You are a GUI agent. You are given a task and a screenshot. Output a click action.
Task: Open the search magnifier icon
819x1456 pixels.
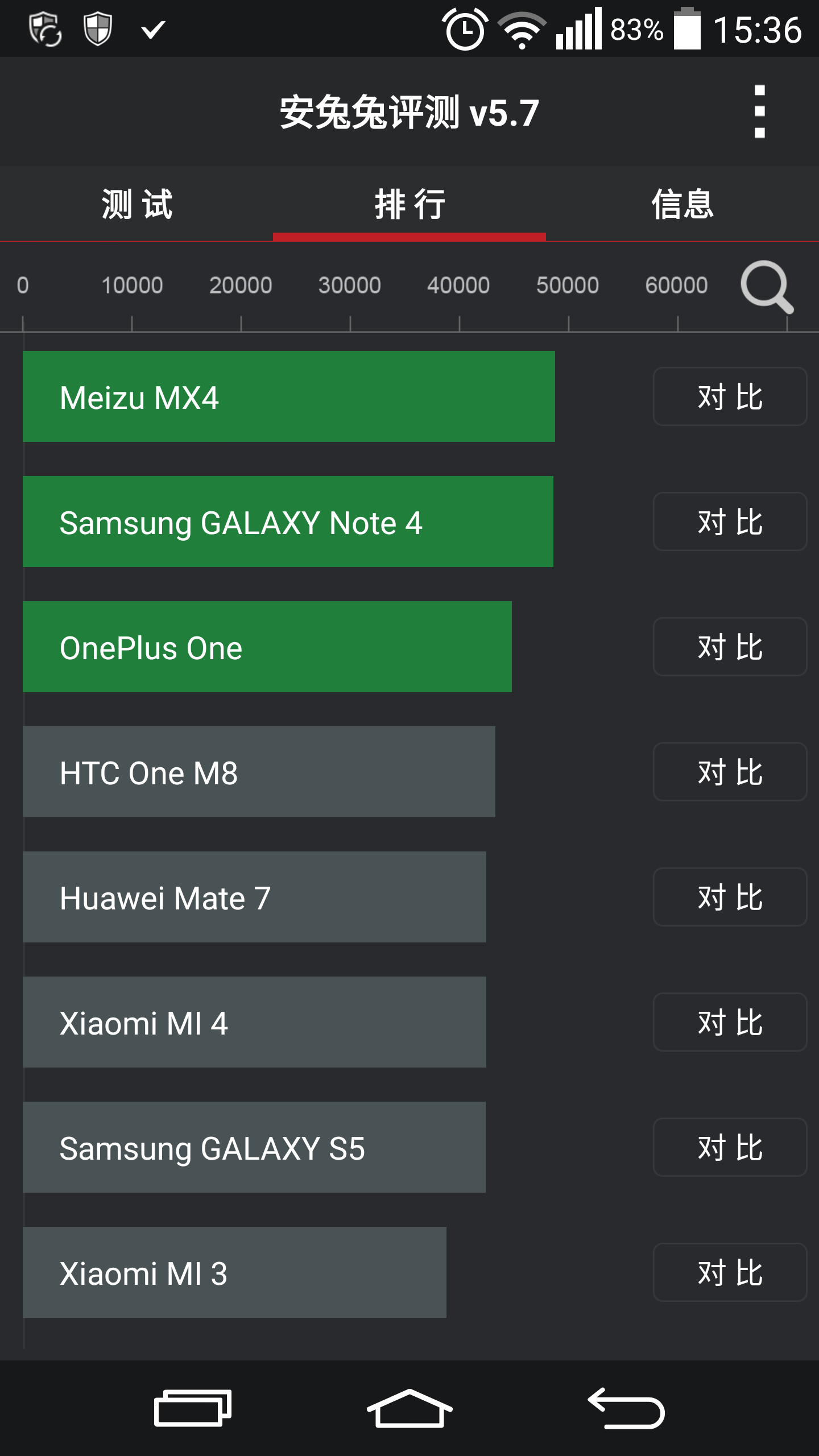[x=767, y=287]
